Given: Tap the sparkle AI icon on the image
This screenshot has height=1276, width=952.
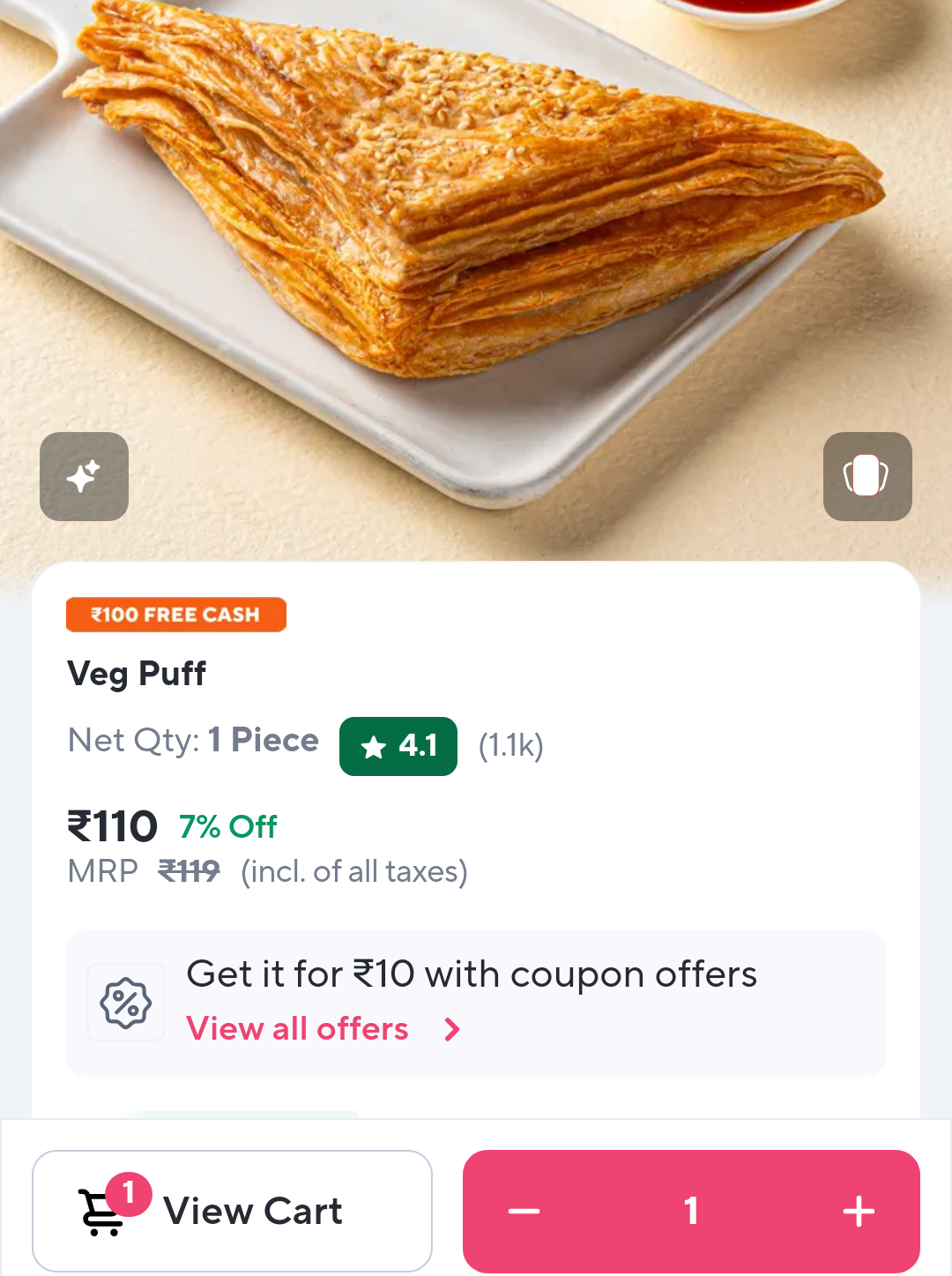Looking at the screenshot, I should click(x=84, y=476).
